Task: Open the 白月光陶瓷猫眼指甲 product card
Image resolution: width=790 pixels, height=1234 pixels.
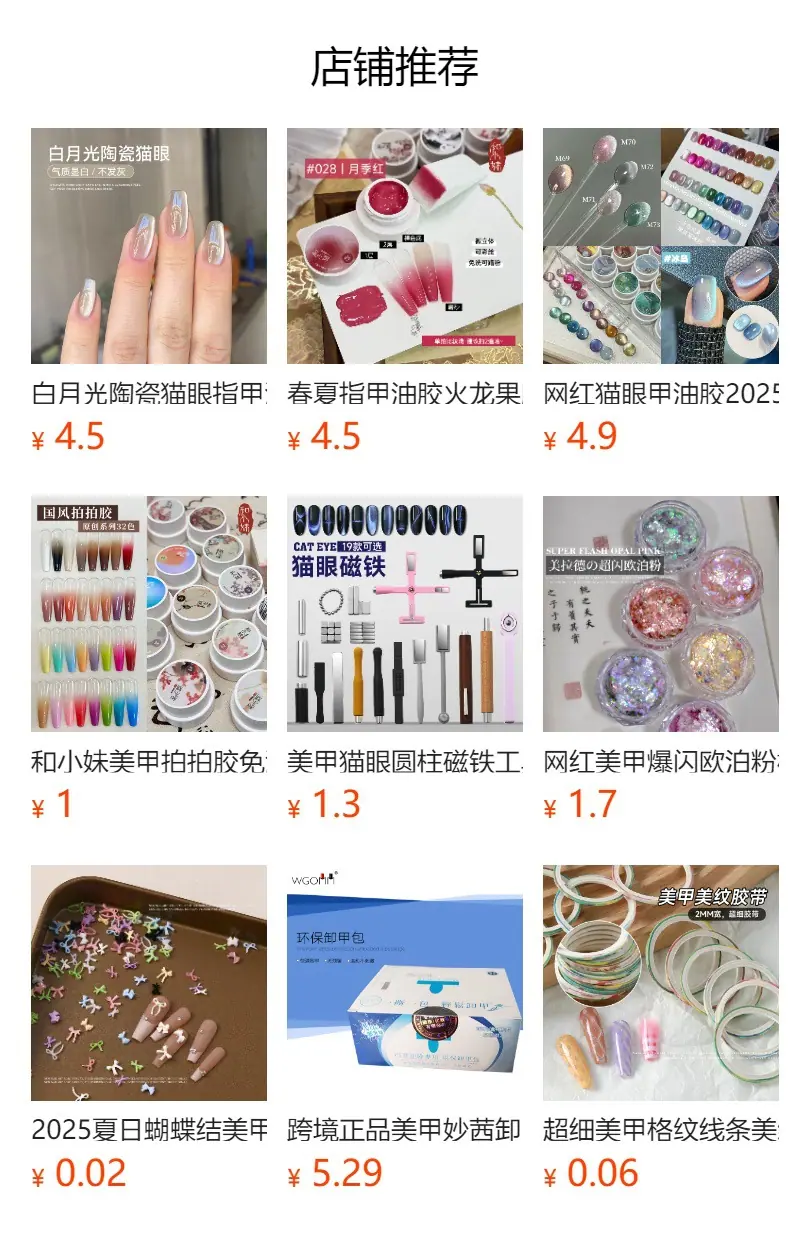Action: (149, 291)
